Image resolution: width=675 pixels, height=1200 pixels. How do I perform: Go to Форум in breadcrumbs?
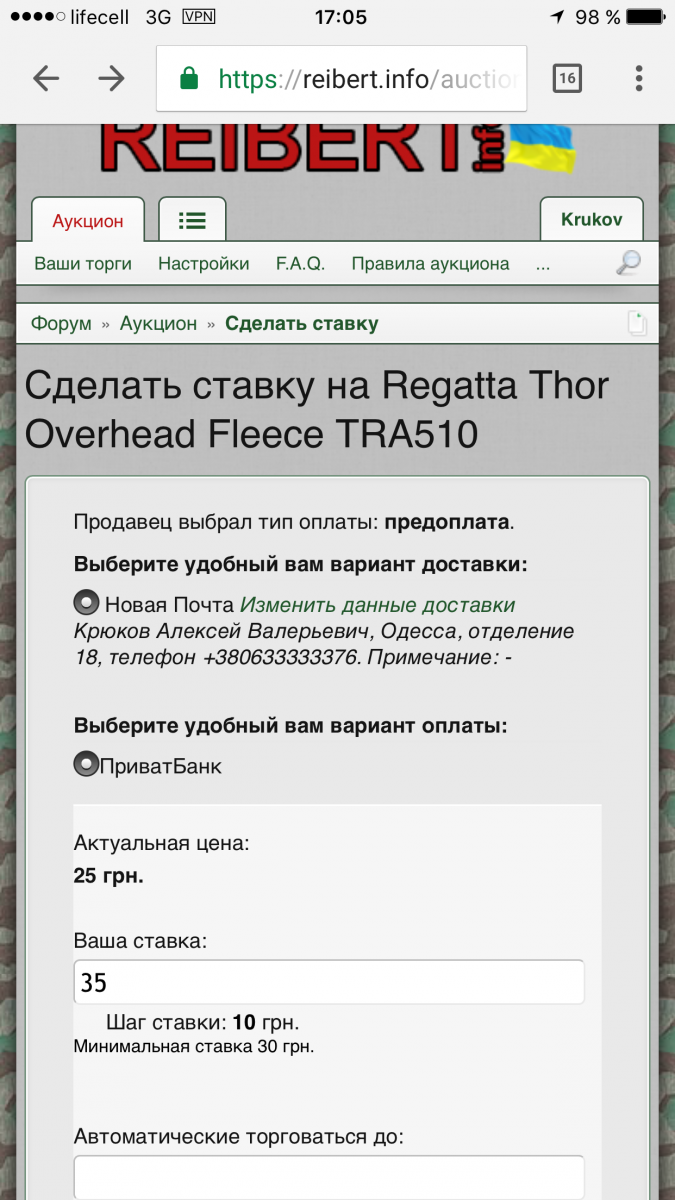click(61, 323)
